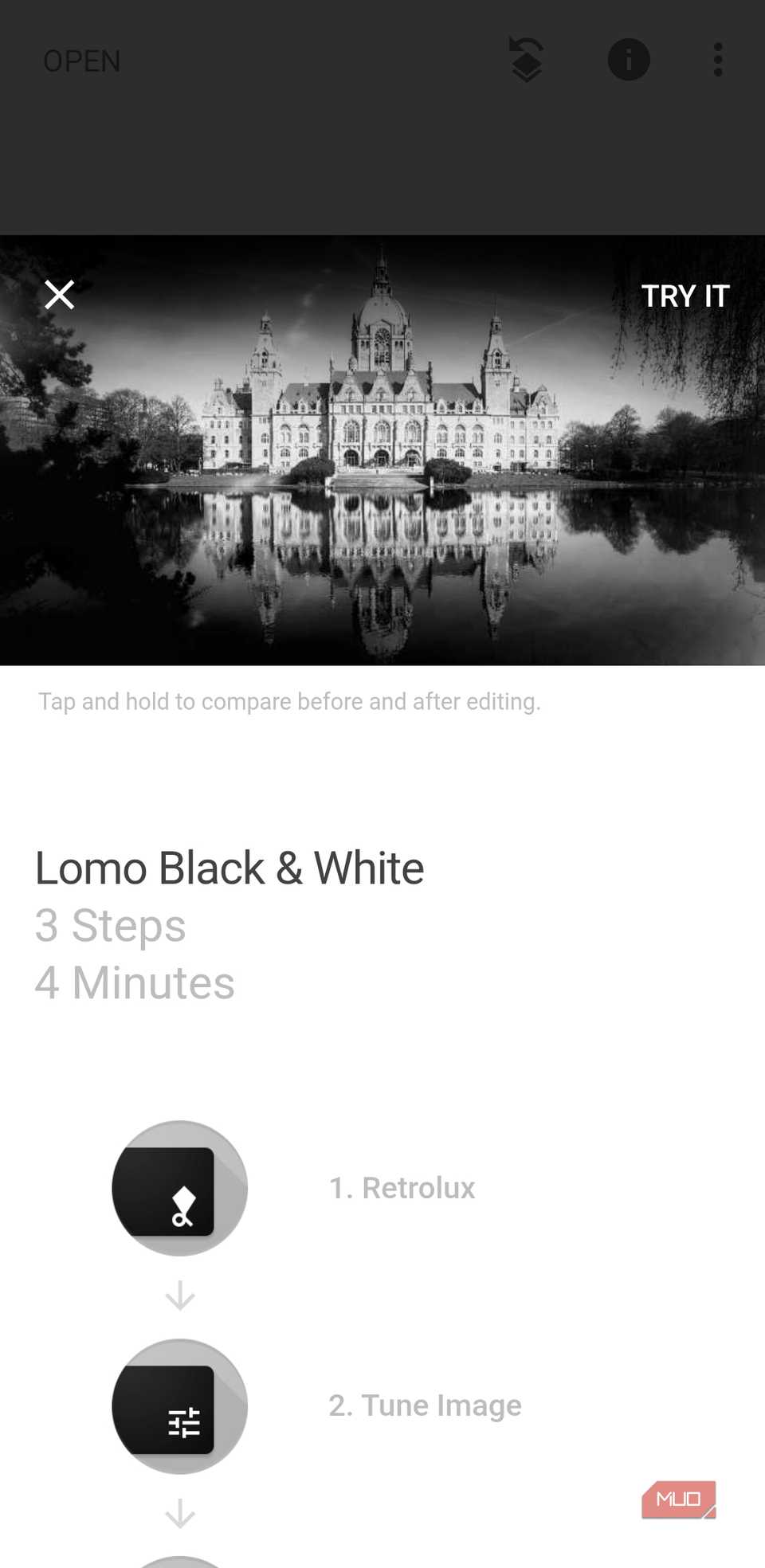Open the three-dot overflow menu

[717, 60]
